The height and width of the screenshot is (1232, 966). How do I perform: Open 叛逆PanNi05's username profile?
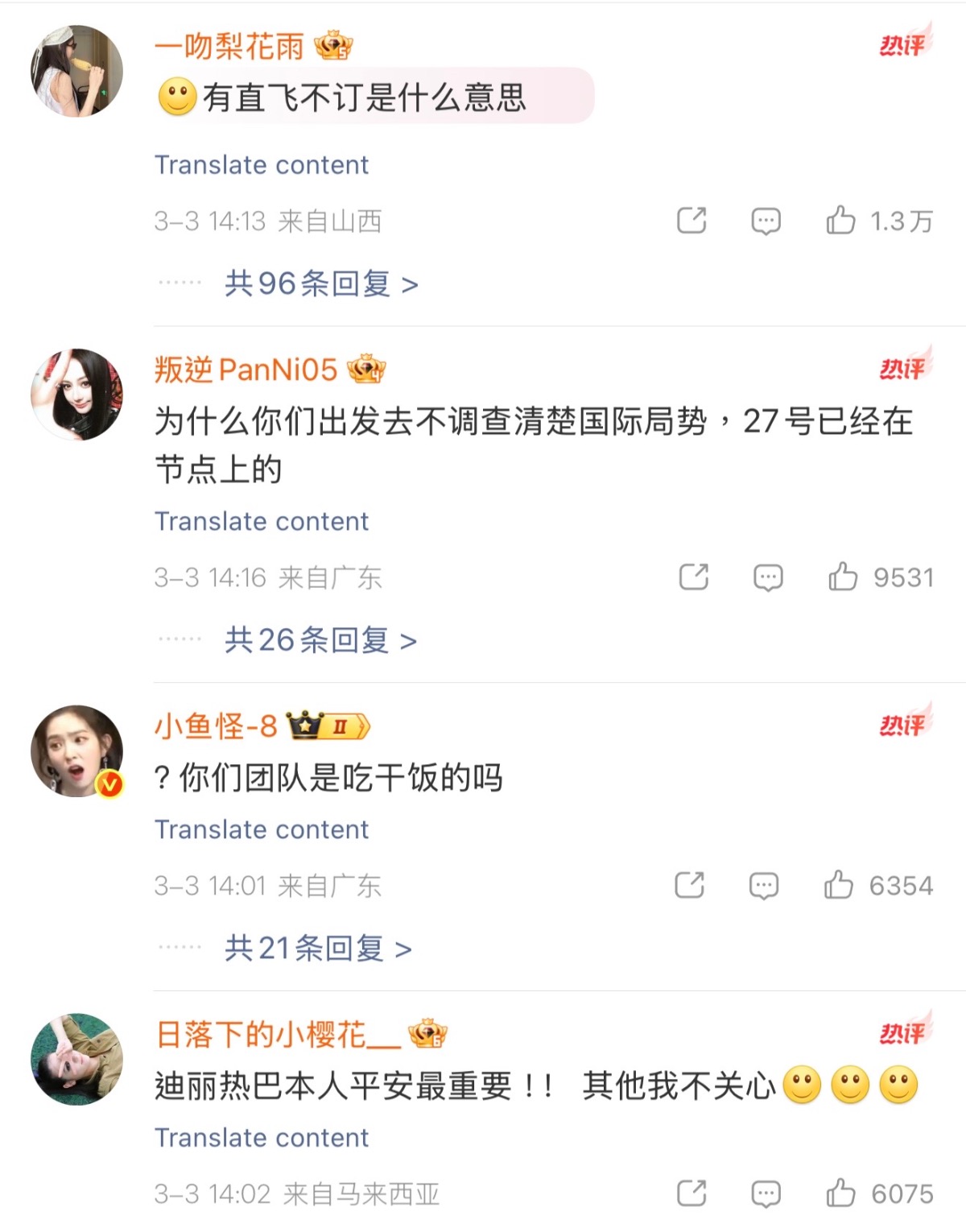coord(246,370)
